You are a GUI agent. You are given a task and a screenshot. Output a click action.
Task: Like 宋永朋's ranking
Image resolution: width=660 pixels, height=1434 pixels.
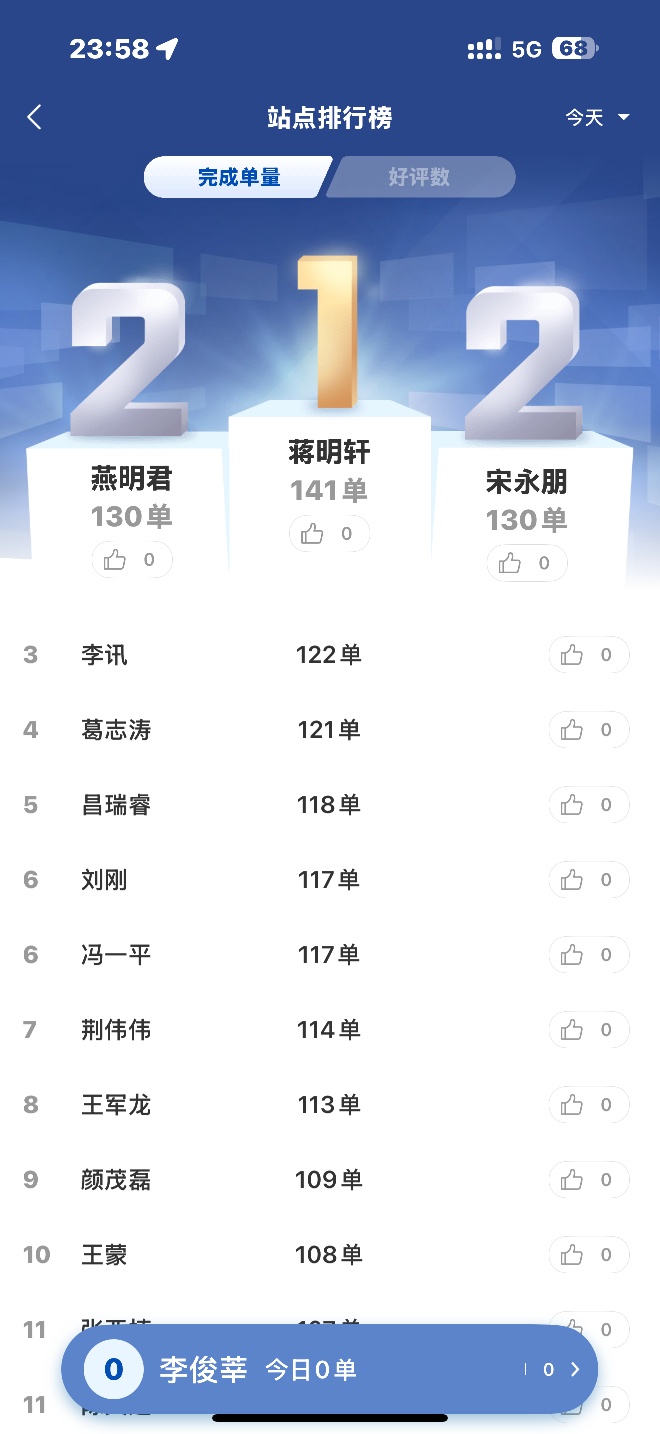click(527, 564)
